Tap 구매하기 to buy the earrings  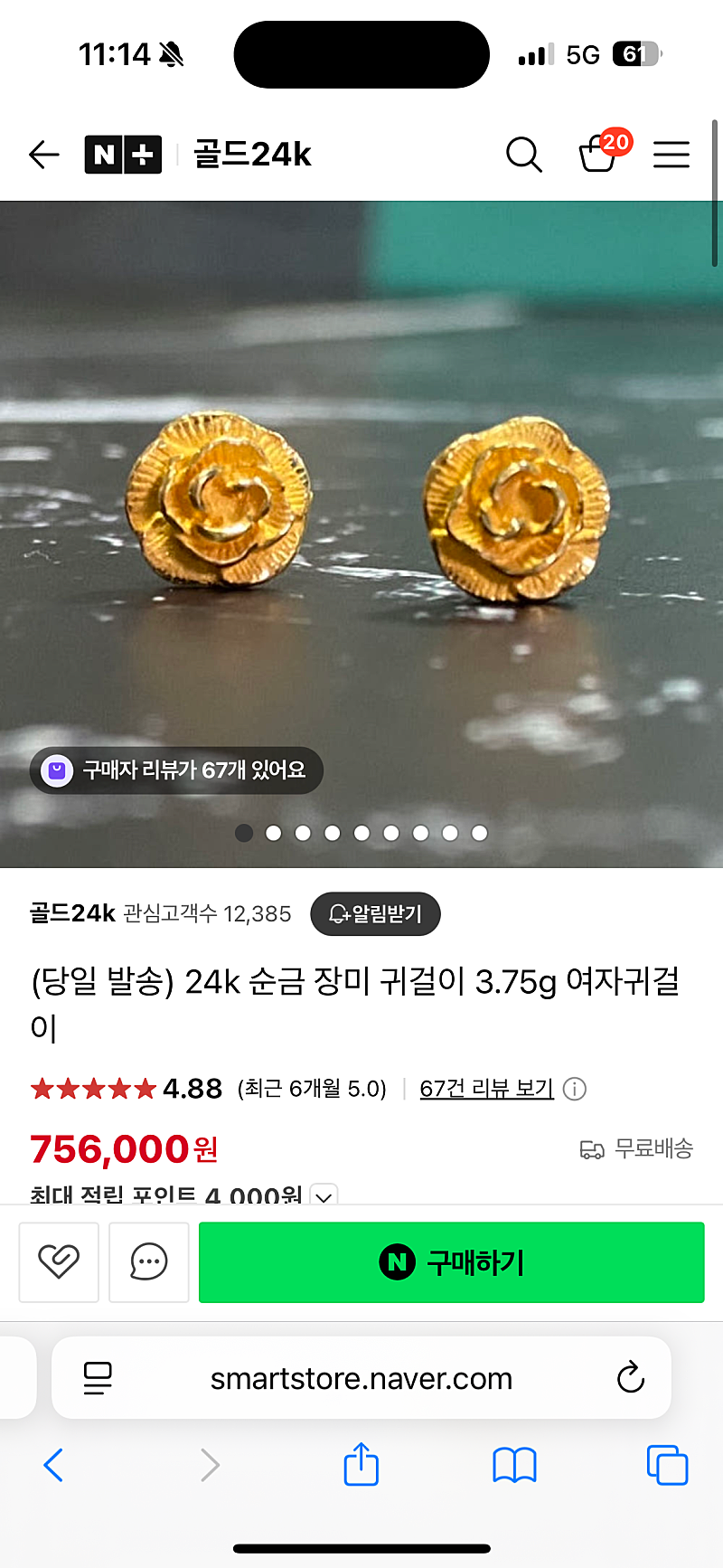click(x=451, y=1262)
